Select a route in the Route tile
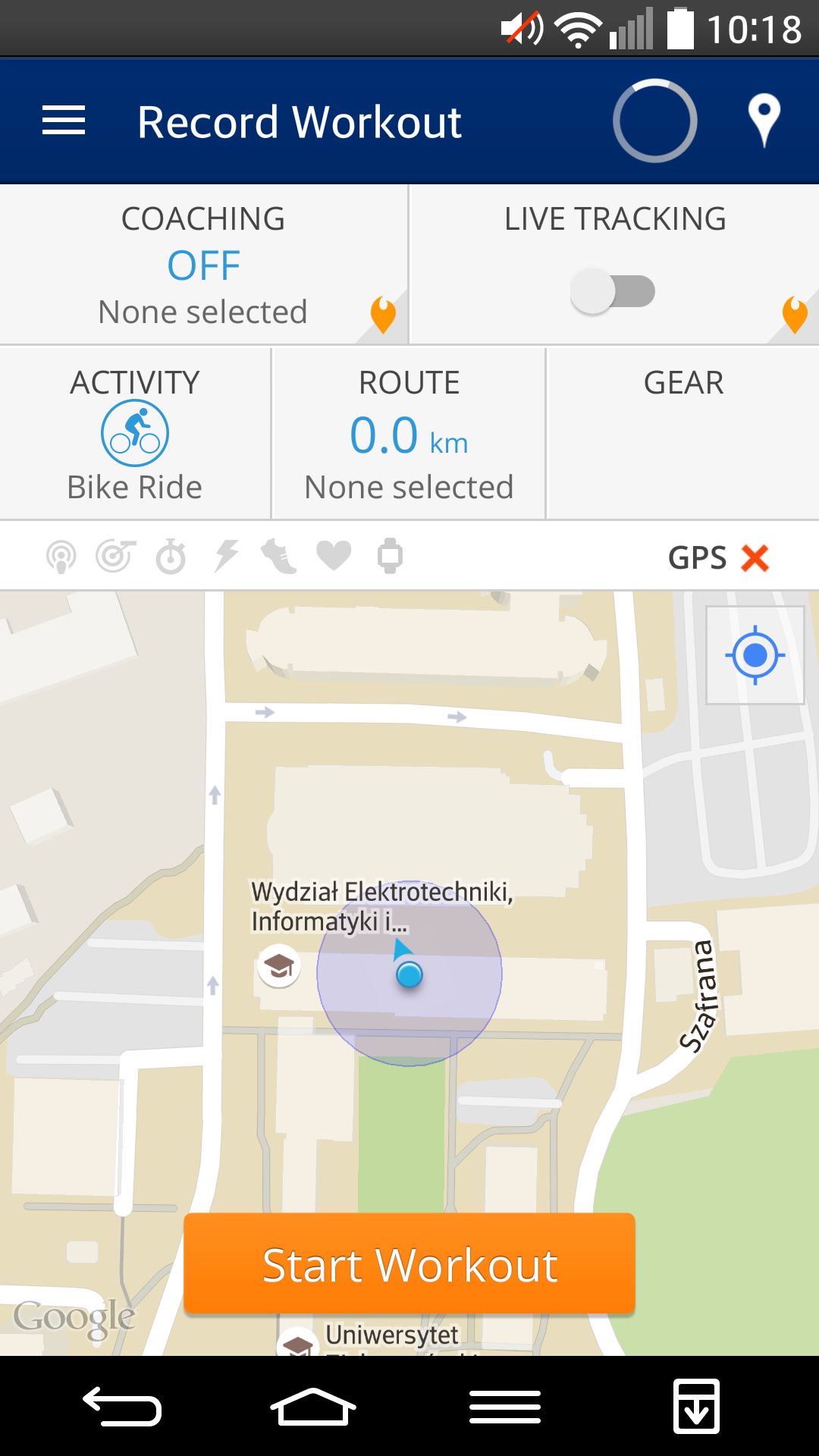 [409, 434]
